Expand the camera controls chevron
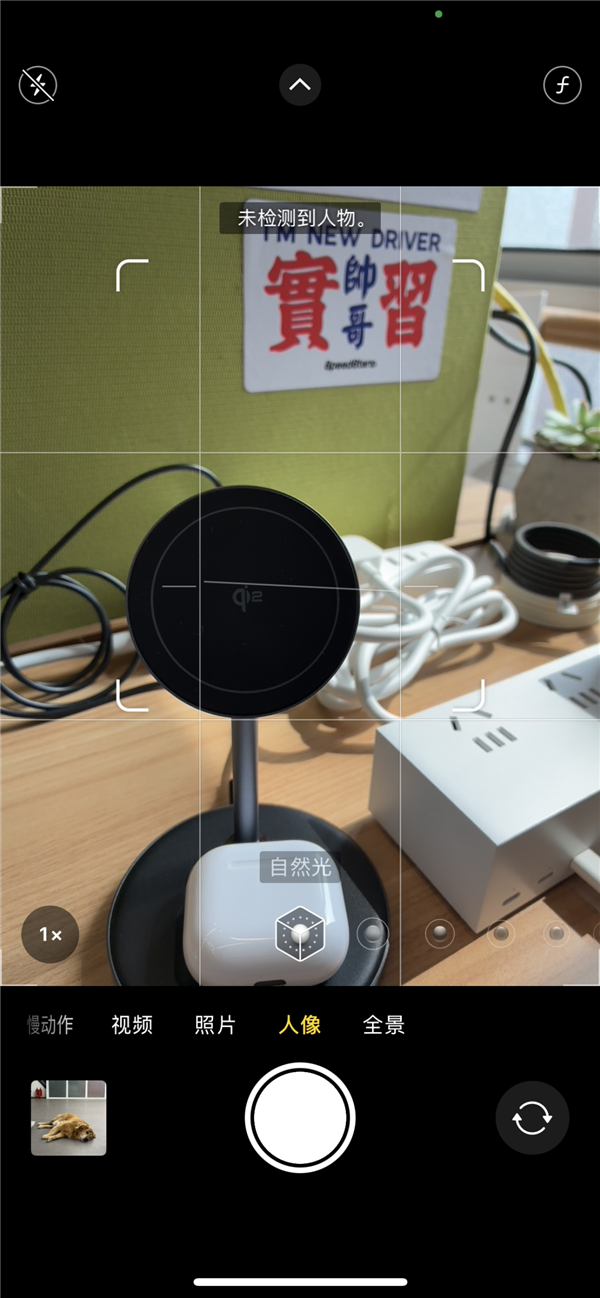Viewport: 600px width, 1298px height. [x=299, y=85]
